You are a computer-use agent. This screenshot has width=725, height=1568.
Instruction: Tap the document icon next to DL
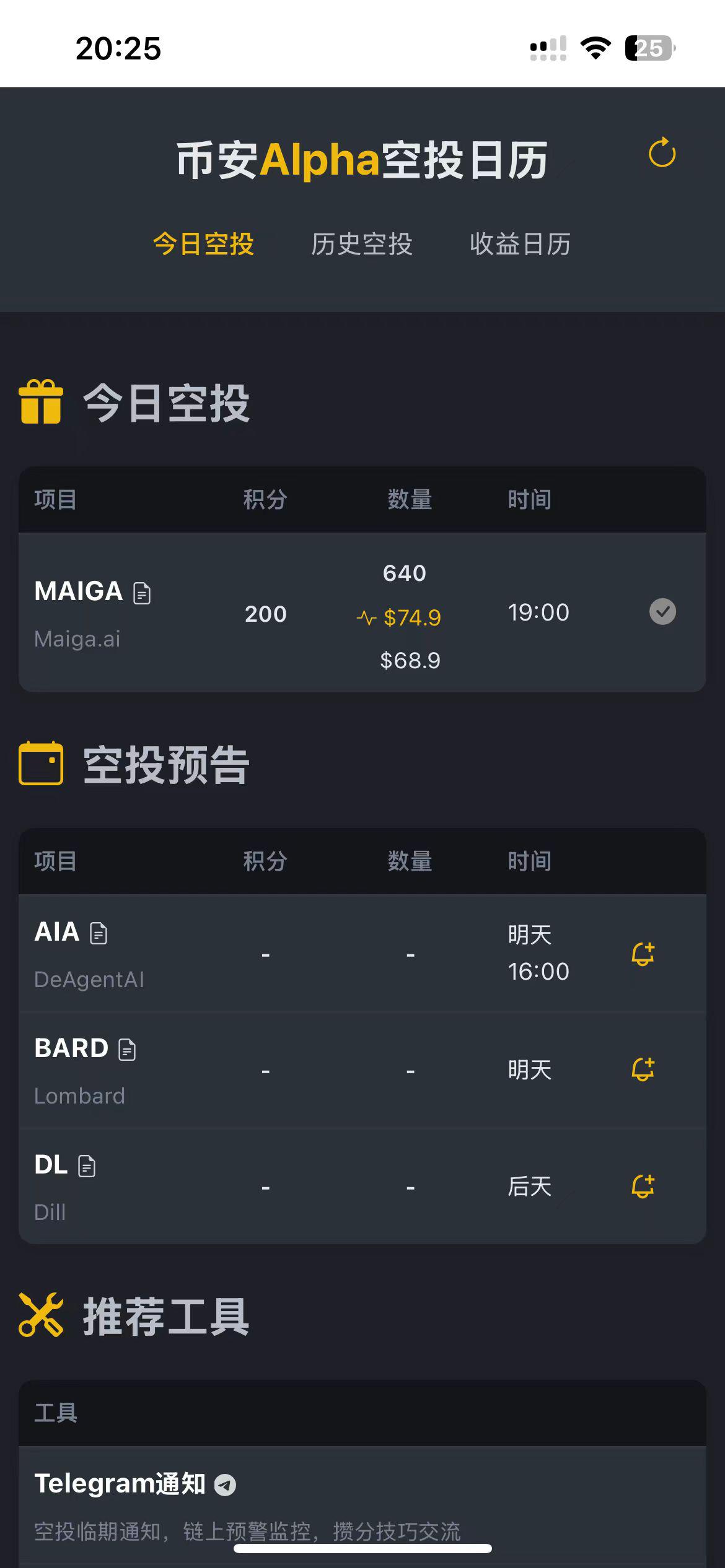pyautogui.click(x=87, y=1166)
